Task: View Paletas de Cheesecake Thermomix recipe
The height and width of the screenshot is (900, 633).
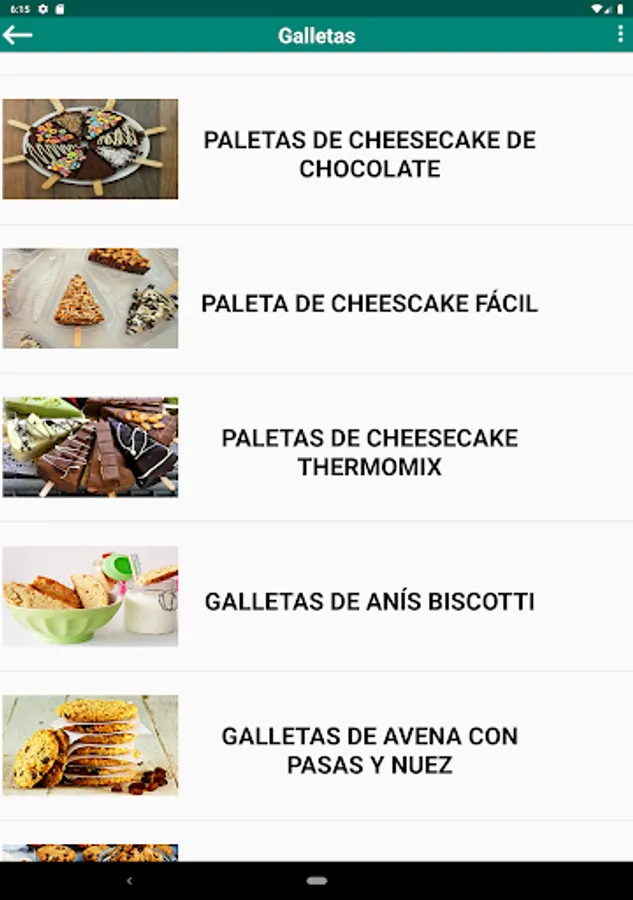Action: coord(369,452)
